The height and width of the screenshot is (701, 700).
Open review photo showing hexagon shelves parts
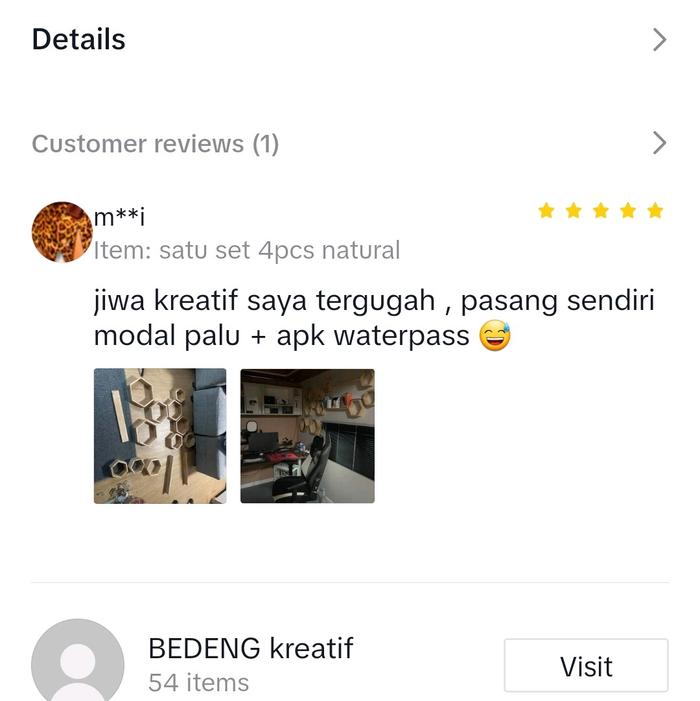pyautogui.click(x=160, y=436)
